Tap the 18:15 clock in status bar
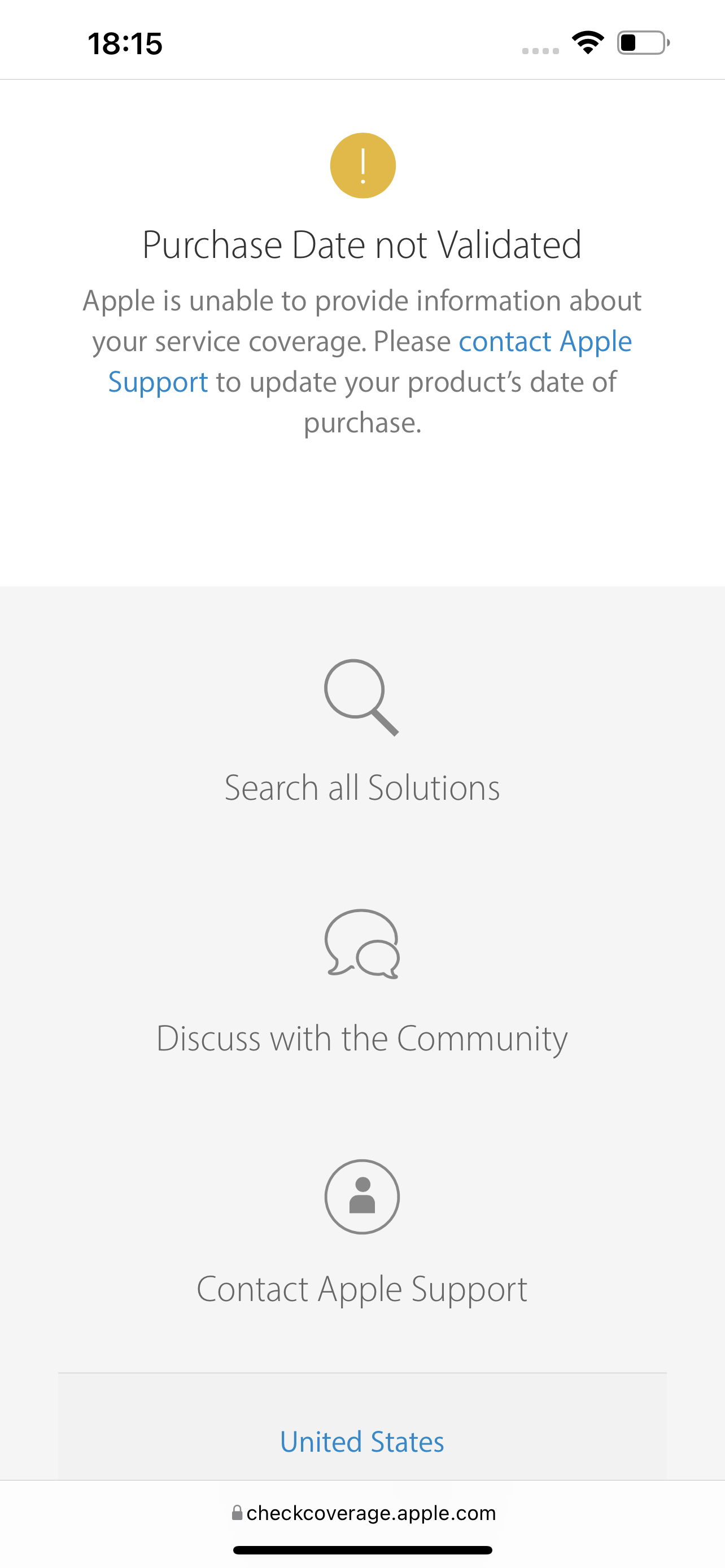Screen dimensions: 725x1568 coord(125,42)
